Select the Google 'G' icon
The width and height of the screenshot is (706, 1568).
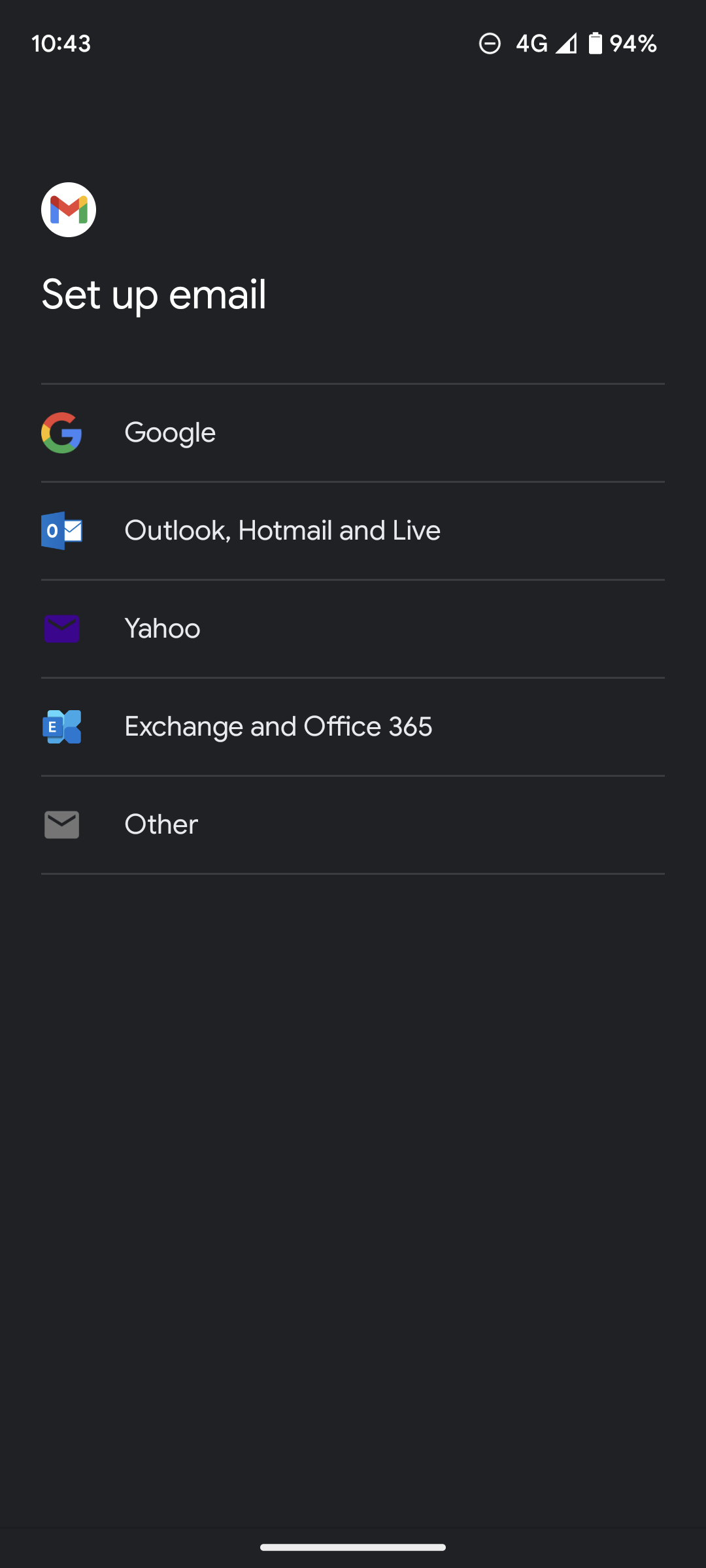pyautogui.click(x=61, y=432)
